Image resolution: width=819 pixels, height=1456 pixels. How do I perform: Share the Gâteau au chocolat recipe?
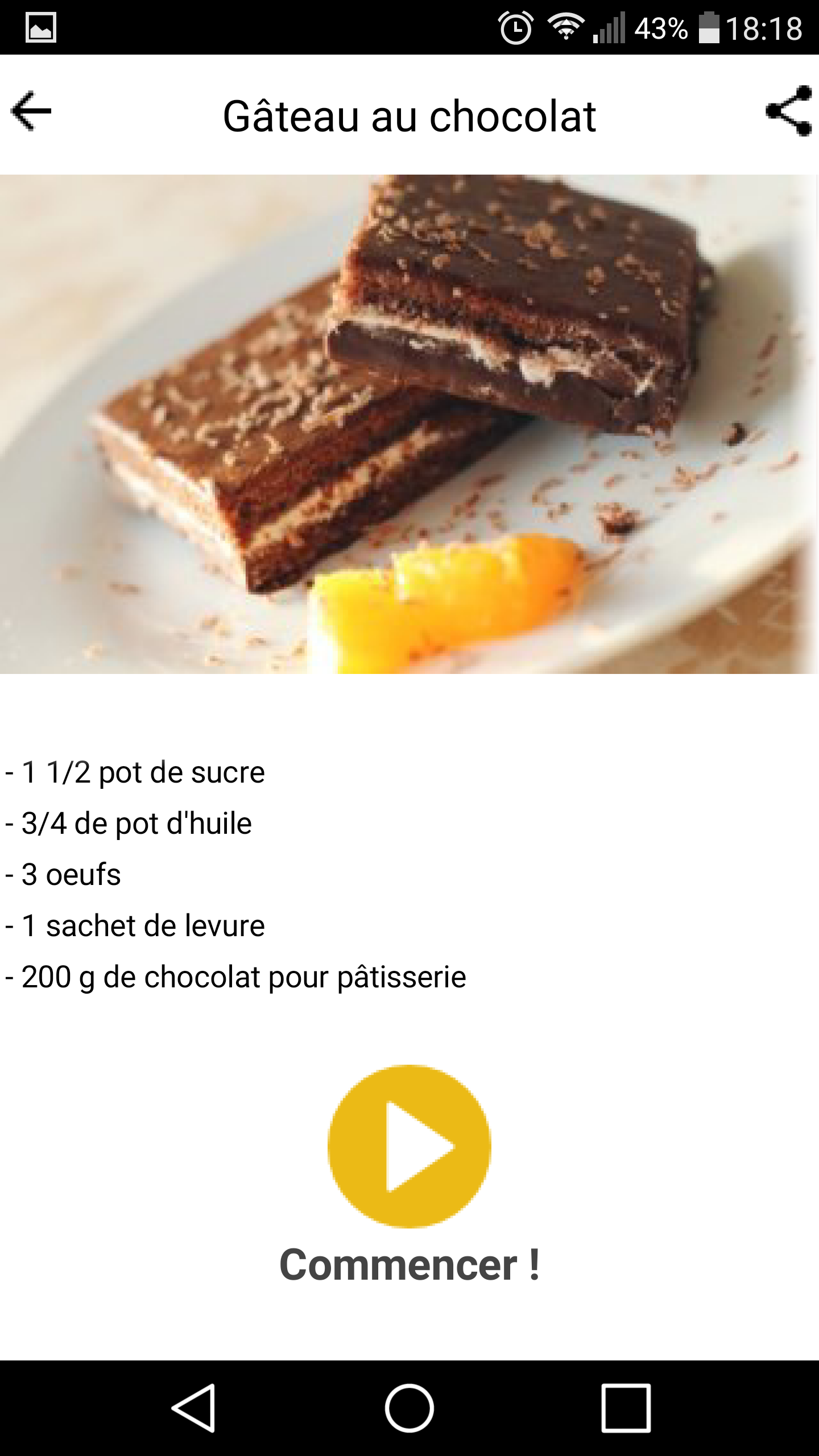click(788, 111)
